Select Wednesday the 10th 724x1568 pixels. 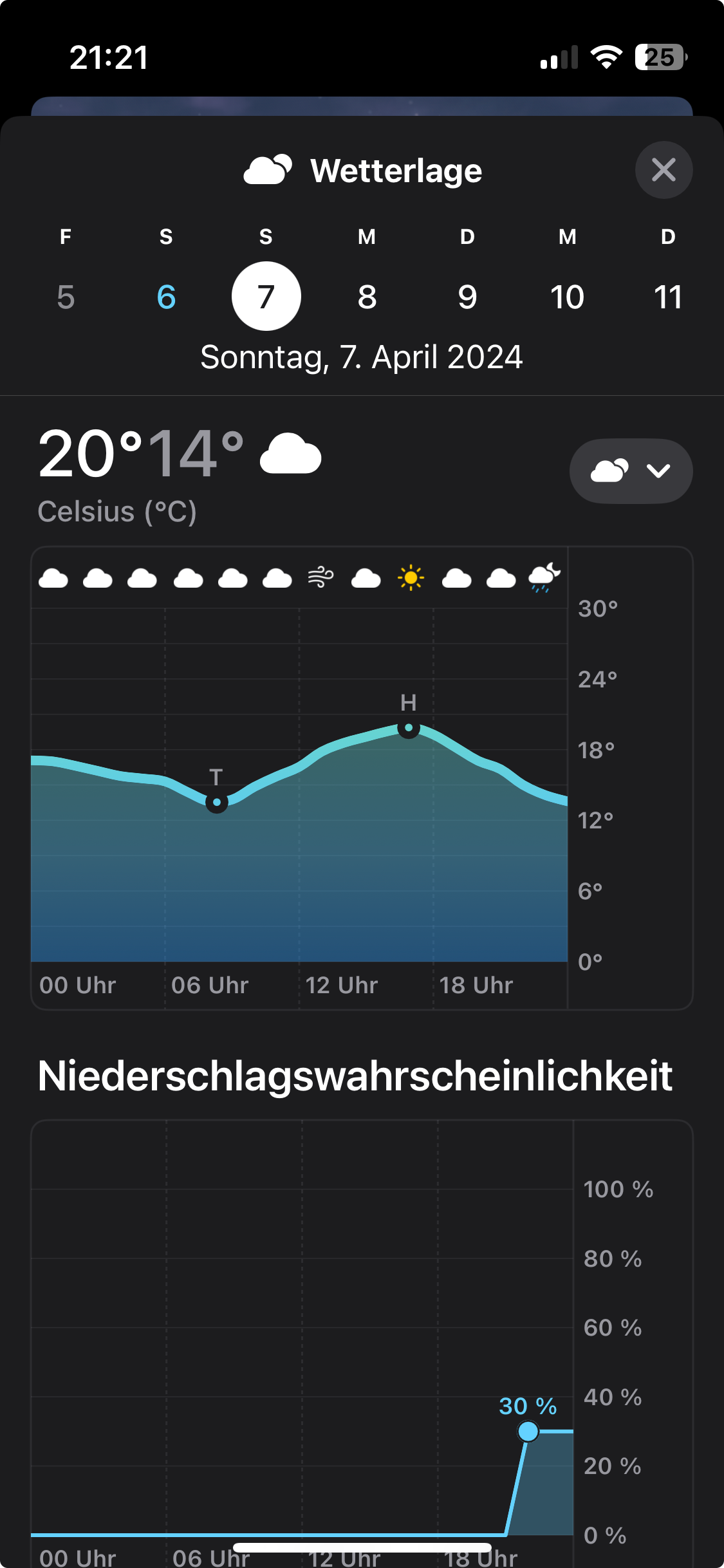(x=567, y=297)
